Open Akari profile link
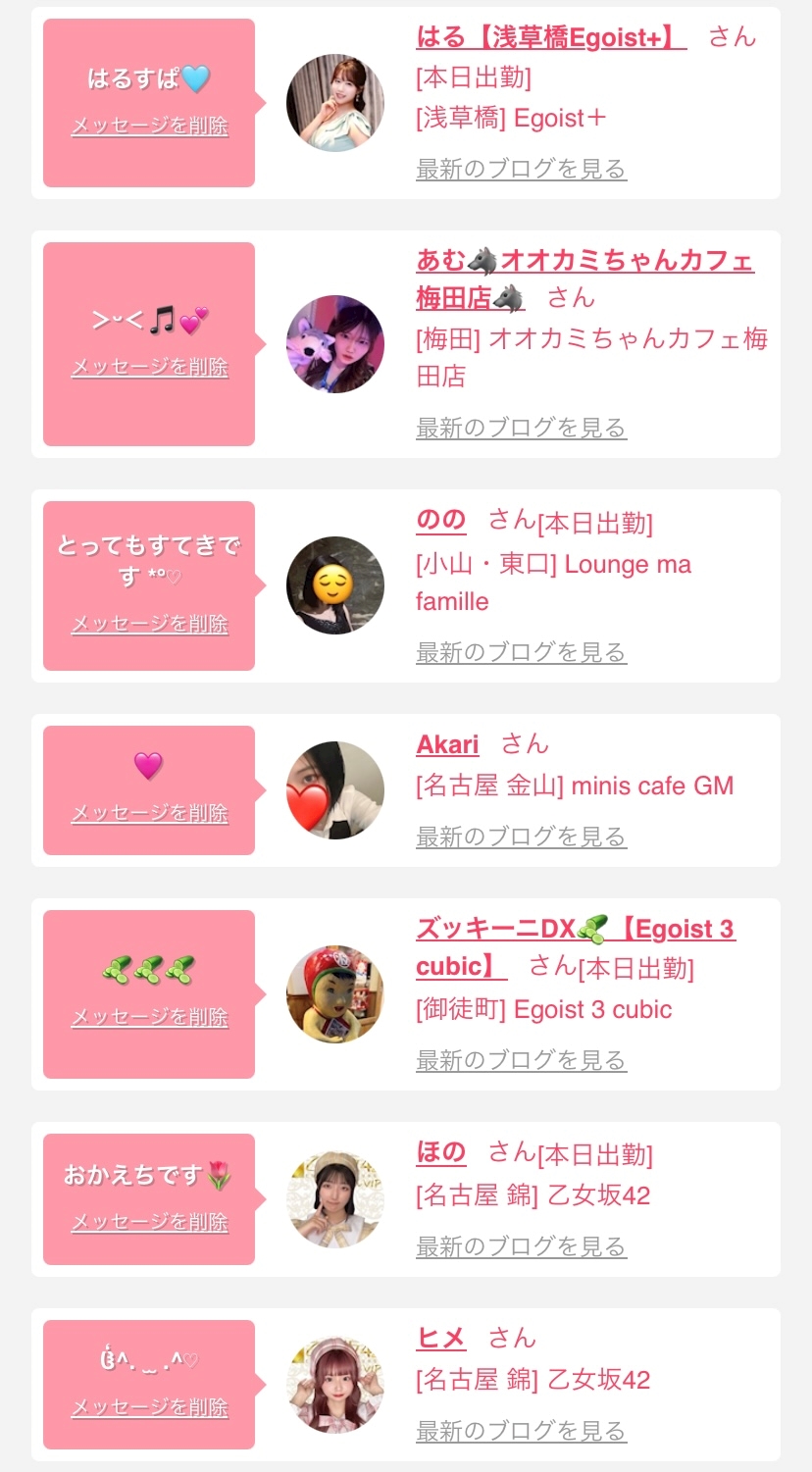 pos(447,744)
